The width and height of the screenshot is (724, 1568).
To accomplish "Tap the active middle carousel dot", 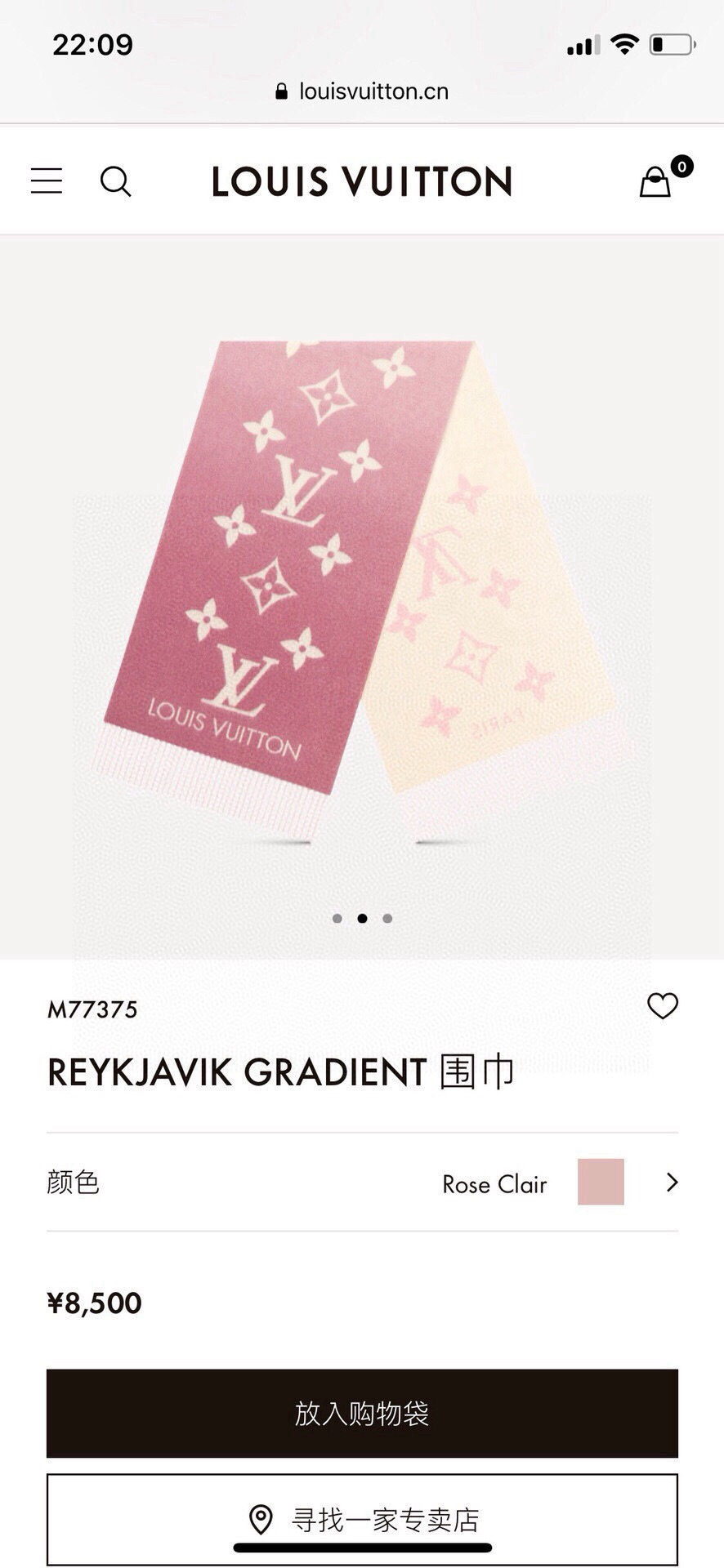I will click(362, 918).
